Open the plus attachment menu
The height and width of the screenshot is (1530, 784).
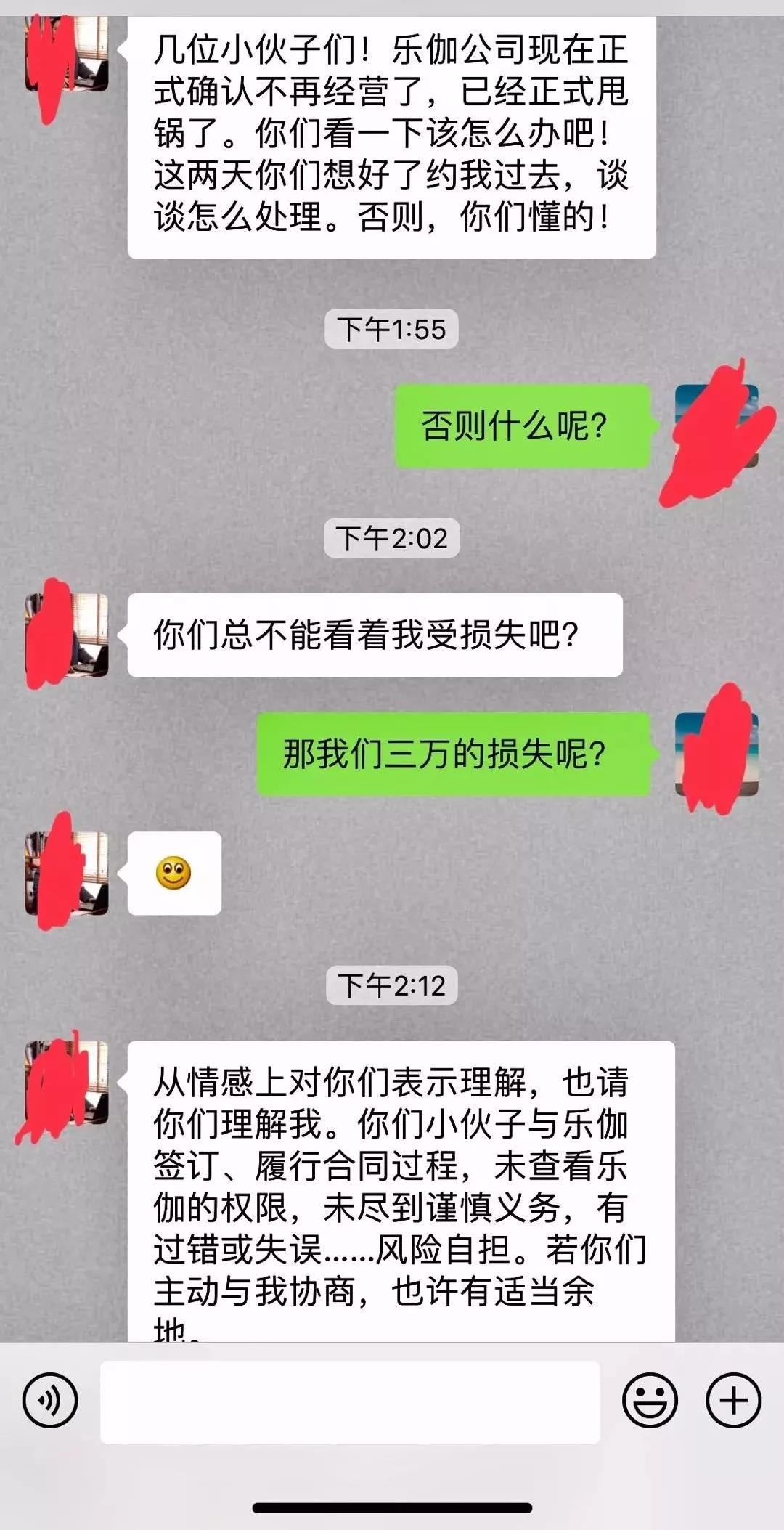733,1401
